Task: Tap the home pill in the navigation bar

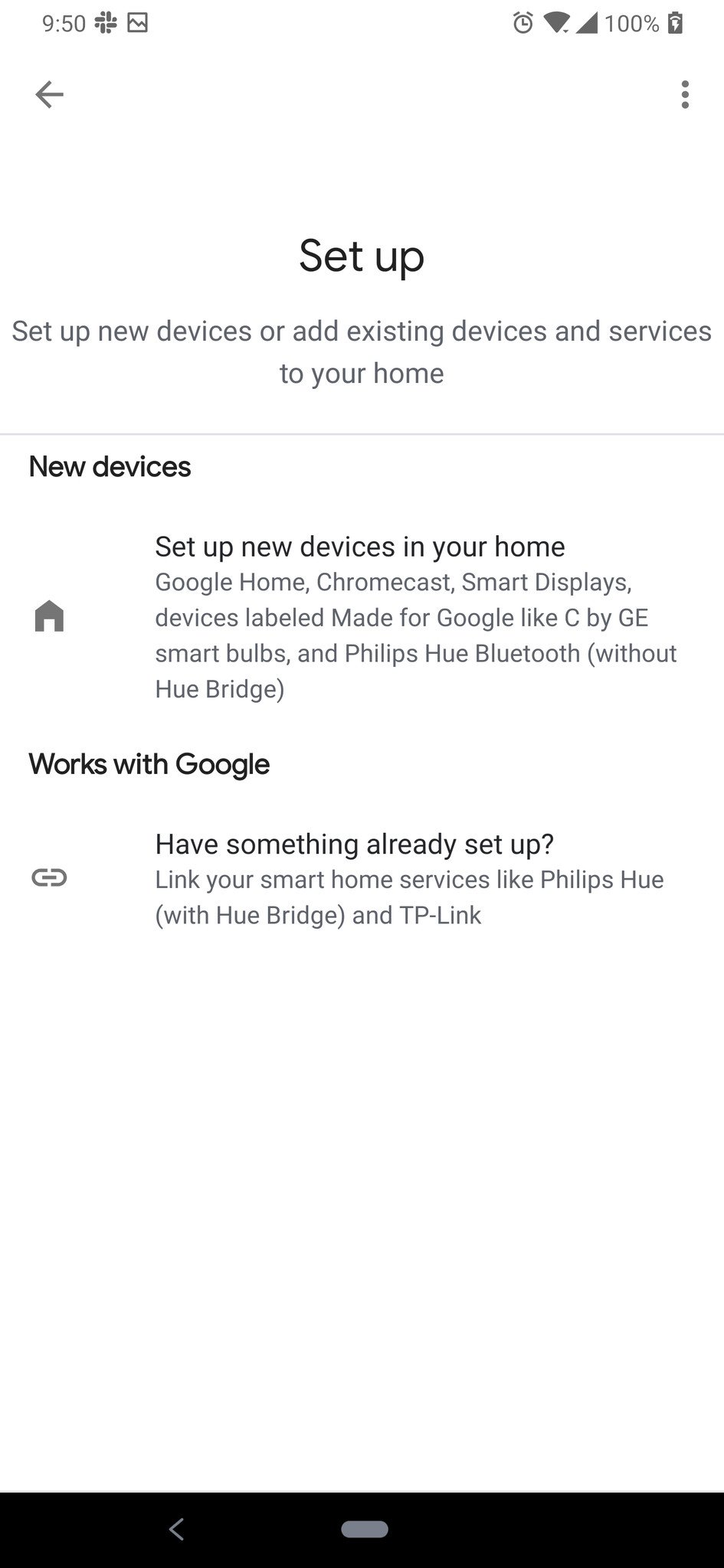Action: click(x=365, y=1529)
